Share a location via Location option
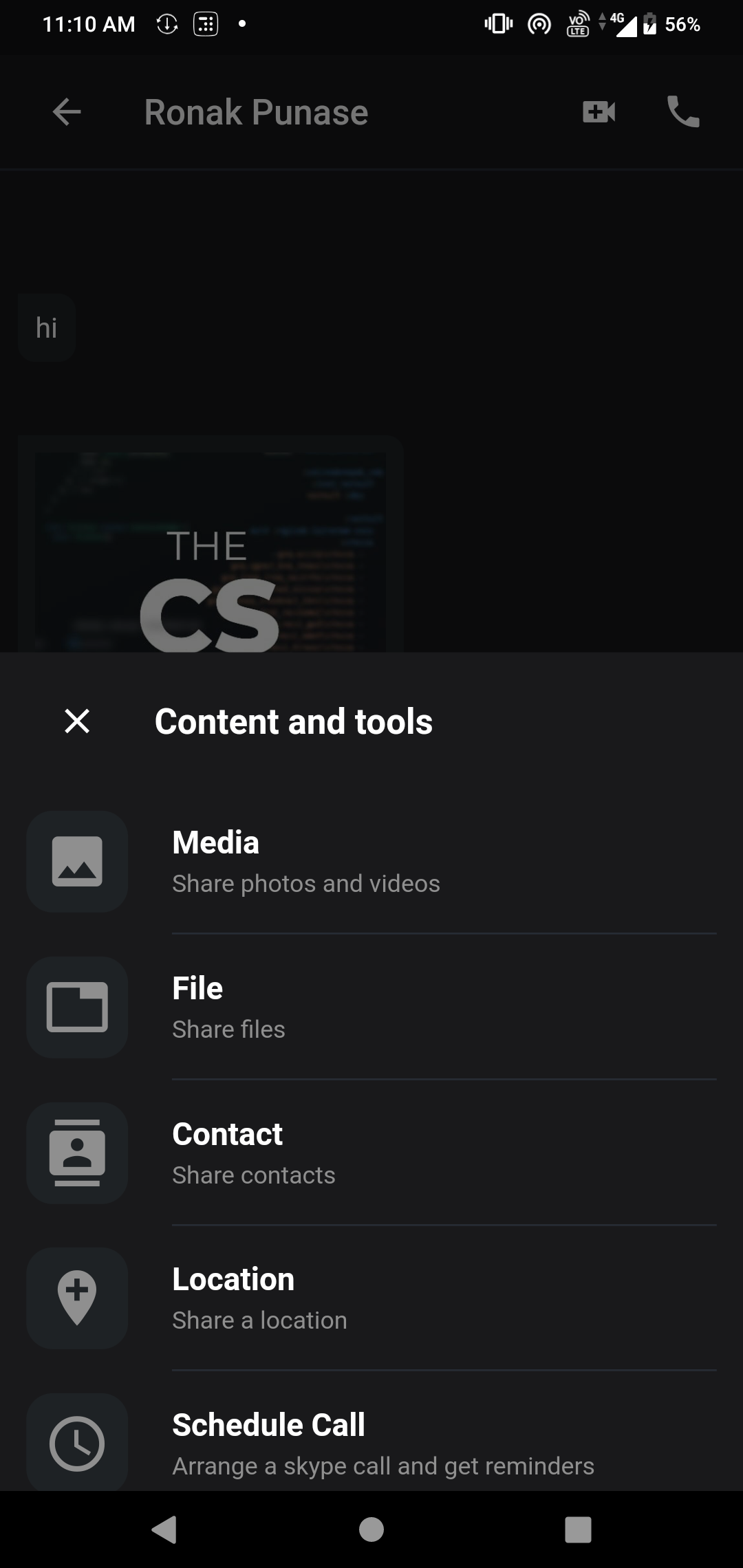This screenshot has height=1568, width=743. [371, 1299]
